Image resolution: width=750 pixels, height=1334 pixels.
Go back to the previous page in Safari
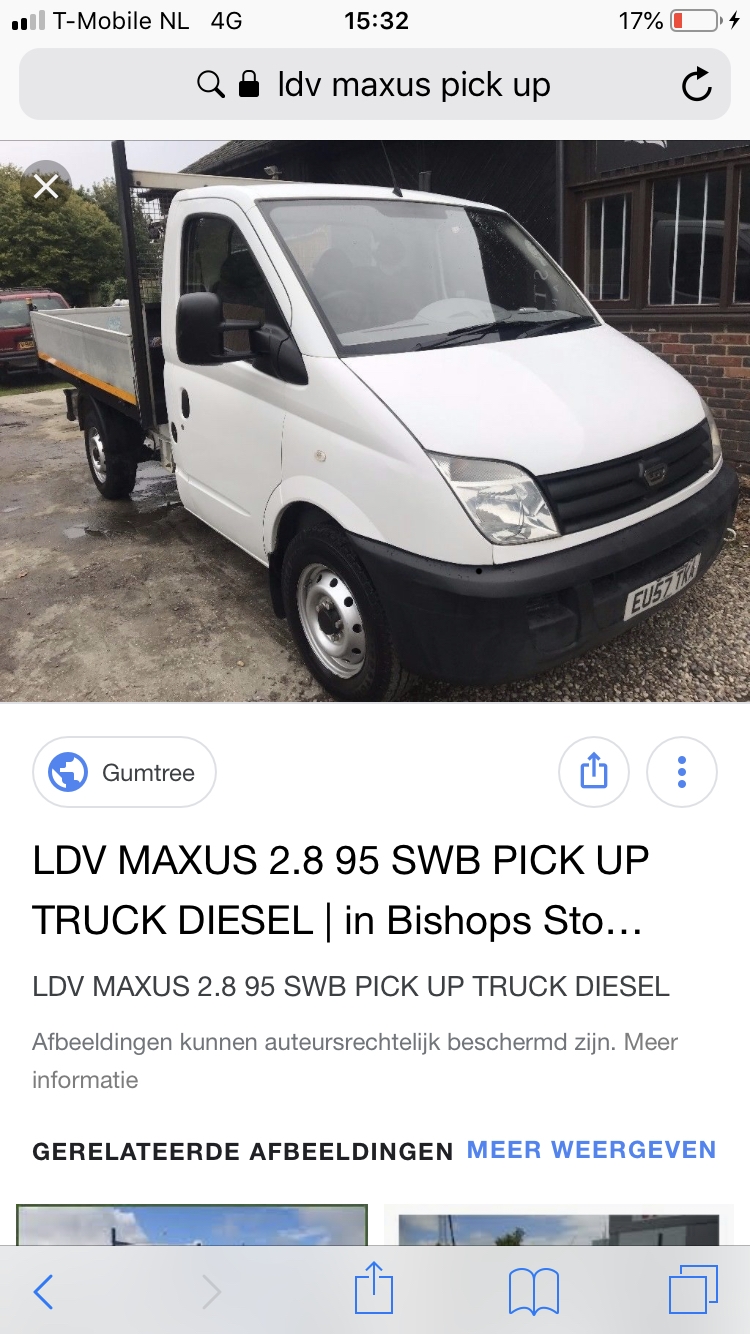coord(43,1291)
